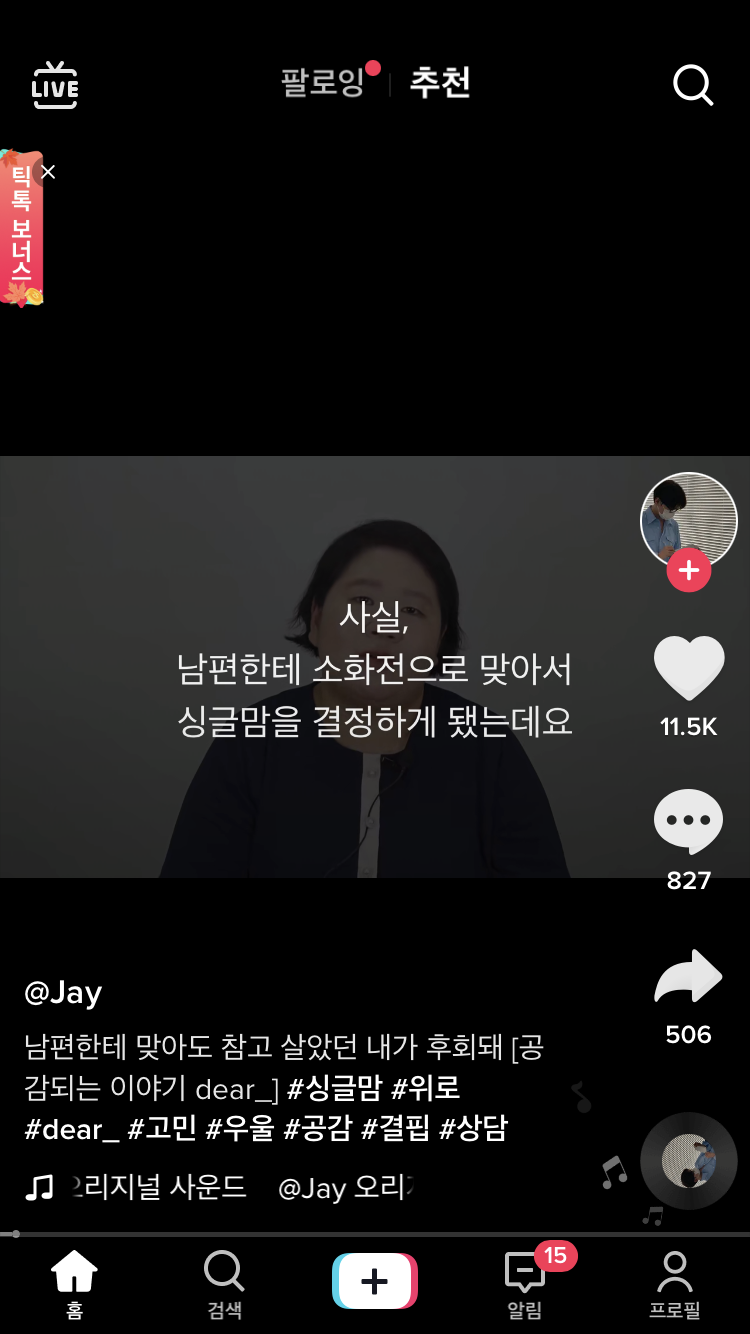750x1334 pixels.
Task: Follow the creator with plus badge
Action: (x=688, y=570)
